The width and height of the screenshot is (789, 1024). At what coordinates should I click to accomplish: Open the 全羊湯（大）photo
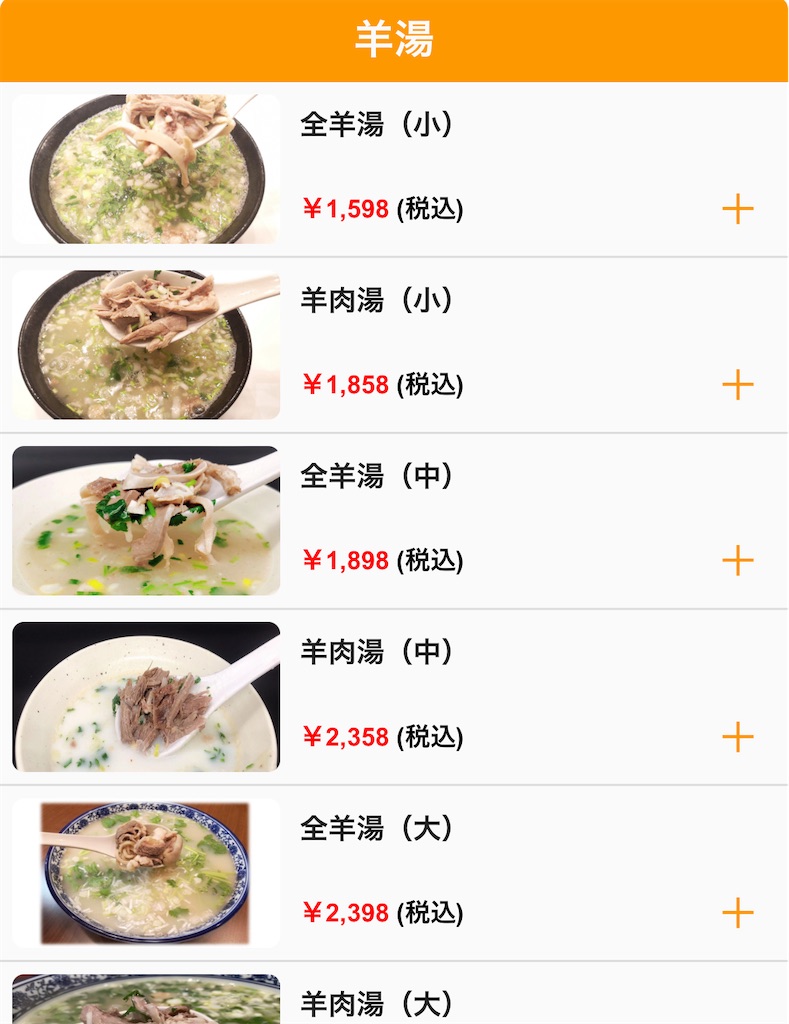[146, 873]
